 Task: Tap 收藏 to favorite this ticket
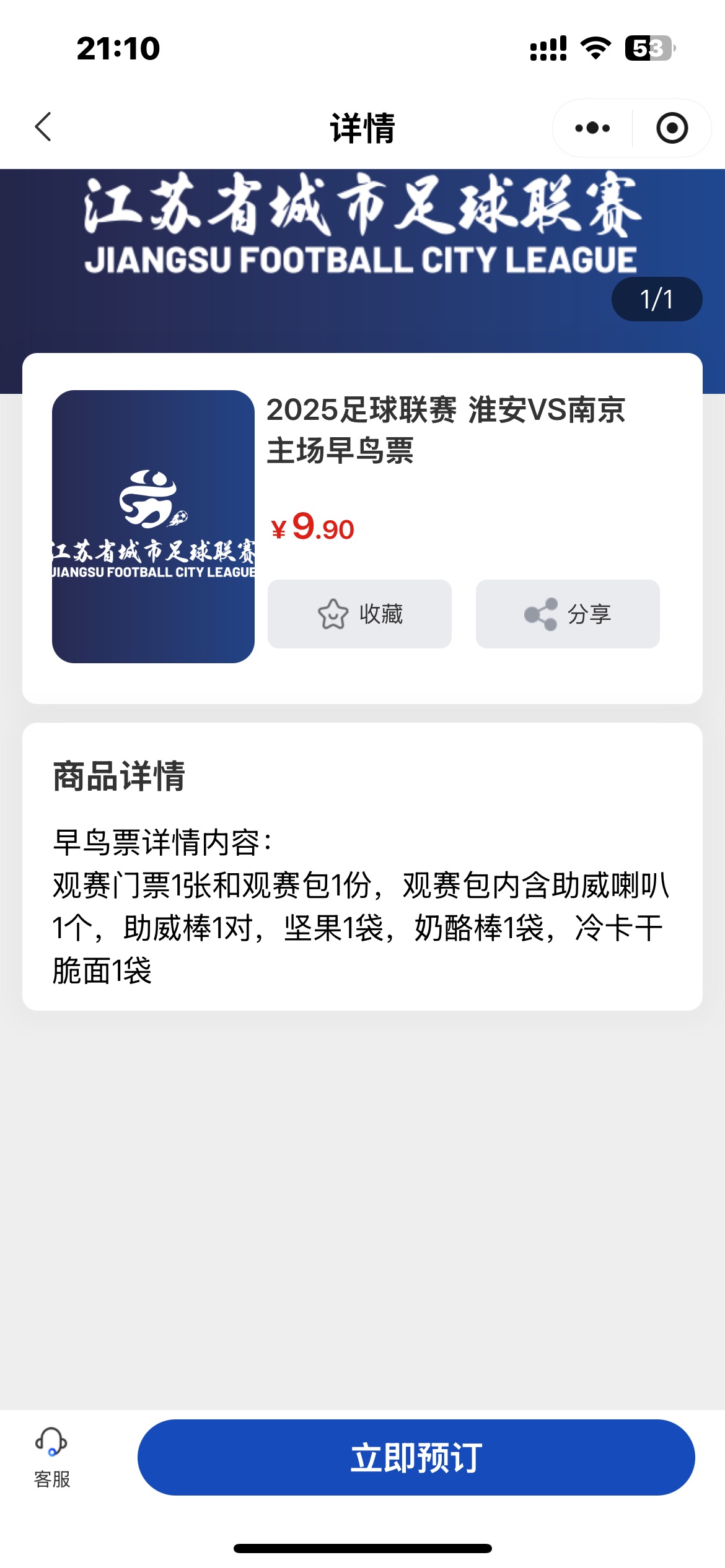point(359,614)
